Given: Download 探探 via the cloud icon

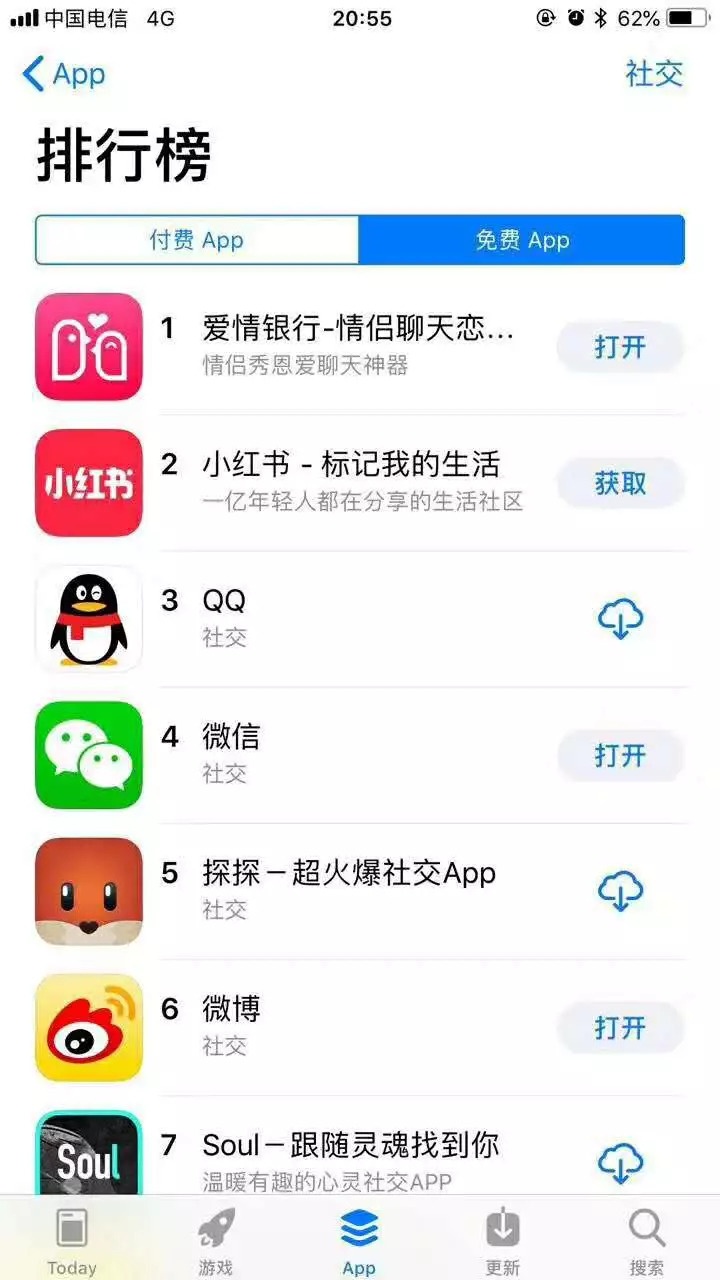Looking at the screenshot, I should pyautogui.click(x=620, y=892).
